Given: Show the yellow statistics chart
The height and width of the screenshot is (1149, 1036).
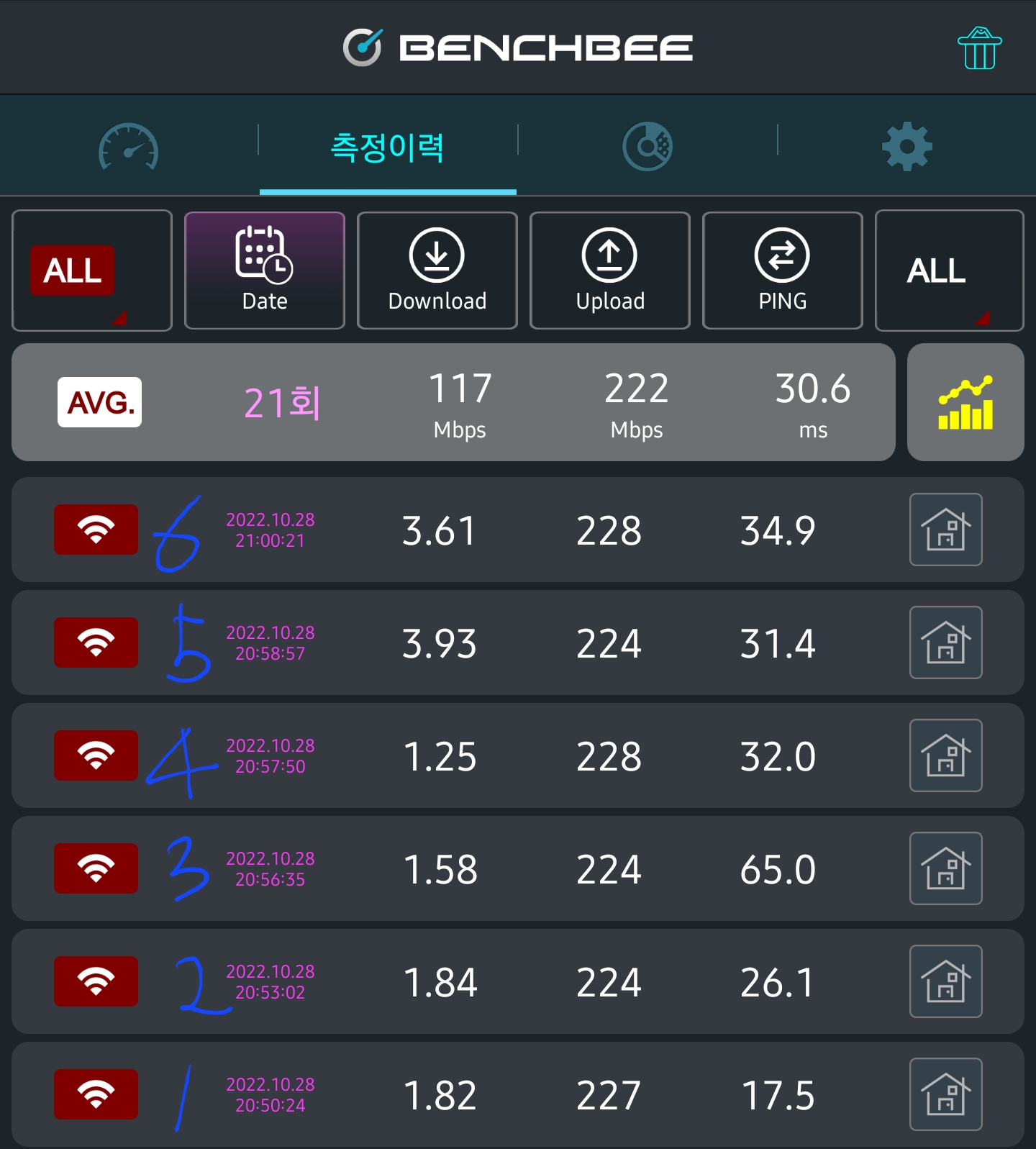Looking at the screenshot, I should coord(965,402).
